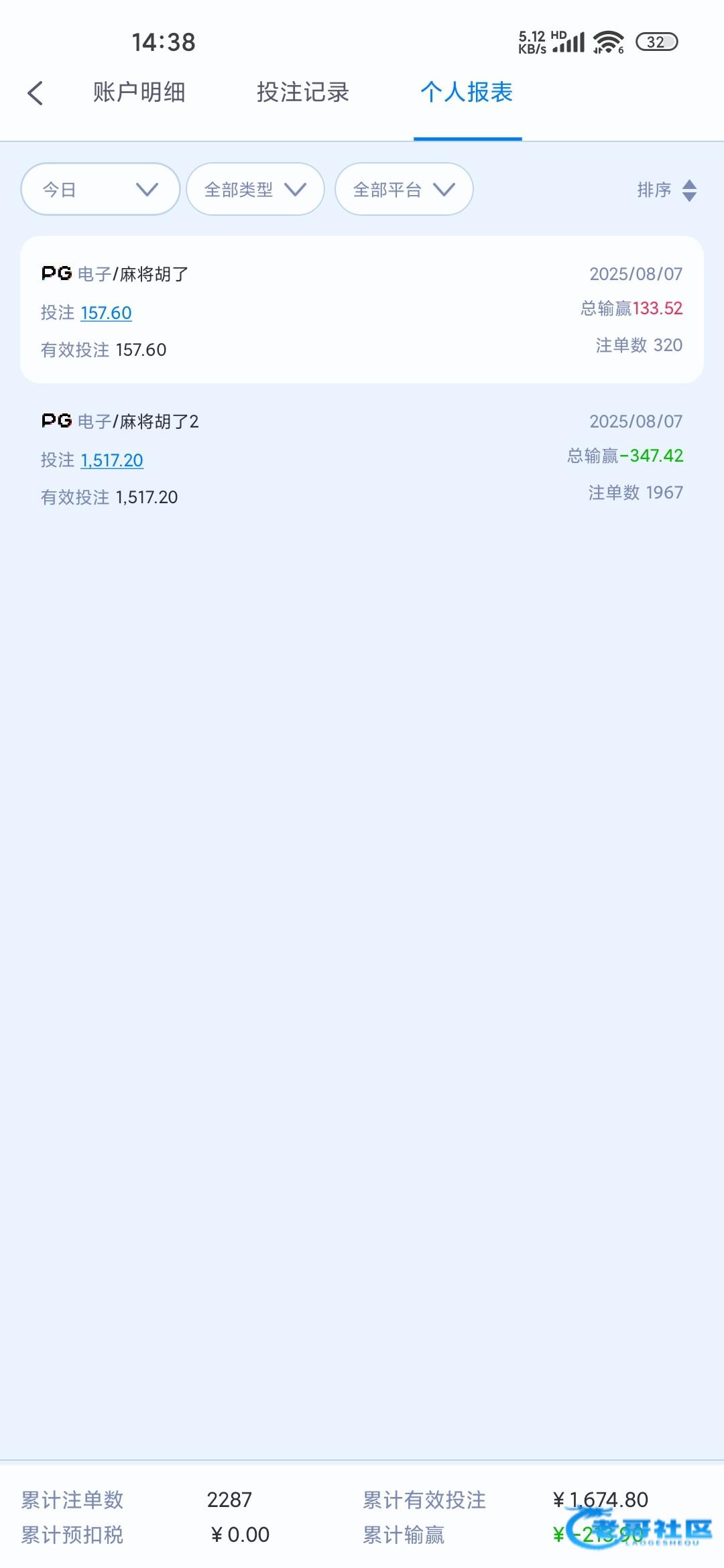
Task: Tap the 排序 sort control
Action: click(667, 190)
